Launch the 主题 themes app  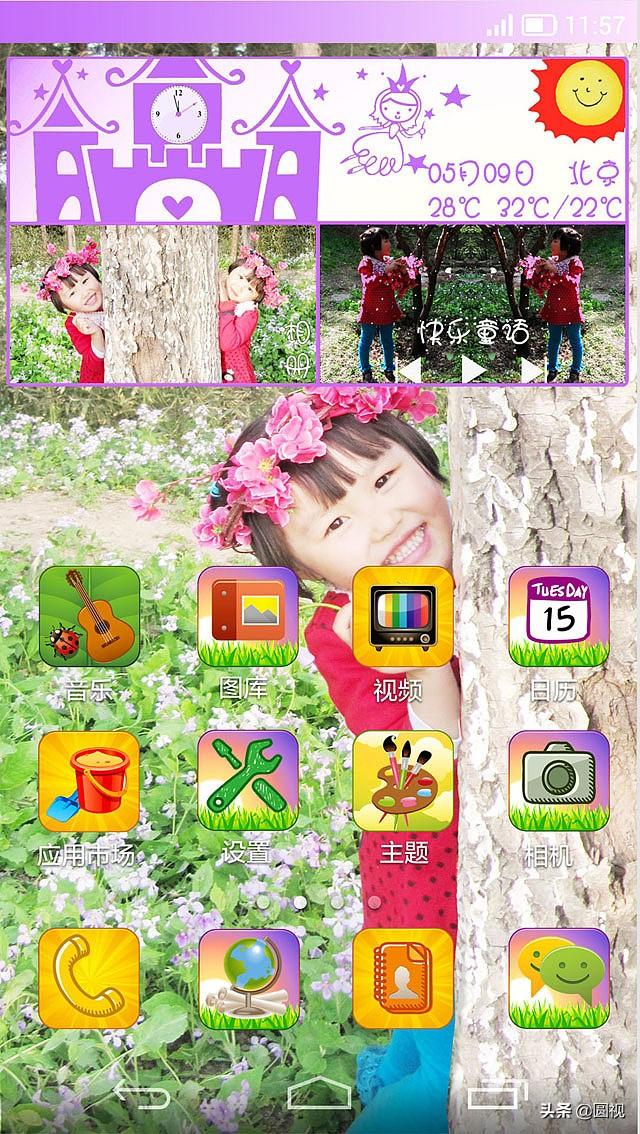click(x=403, y=781)
